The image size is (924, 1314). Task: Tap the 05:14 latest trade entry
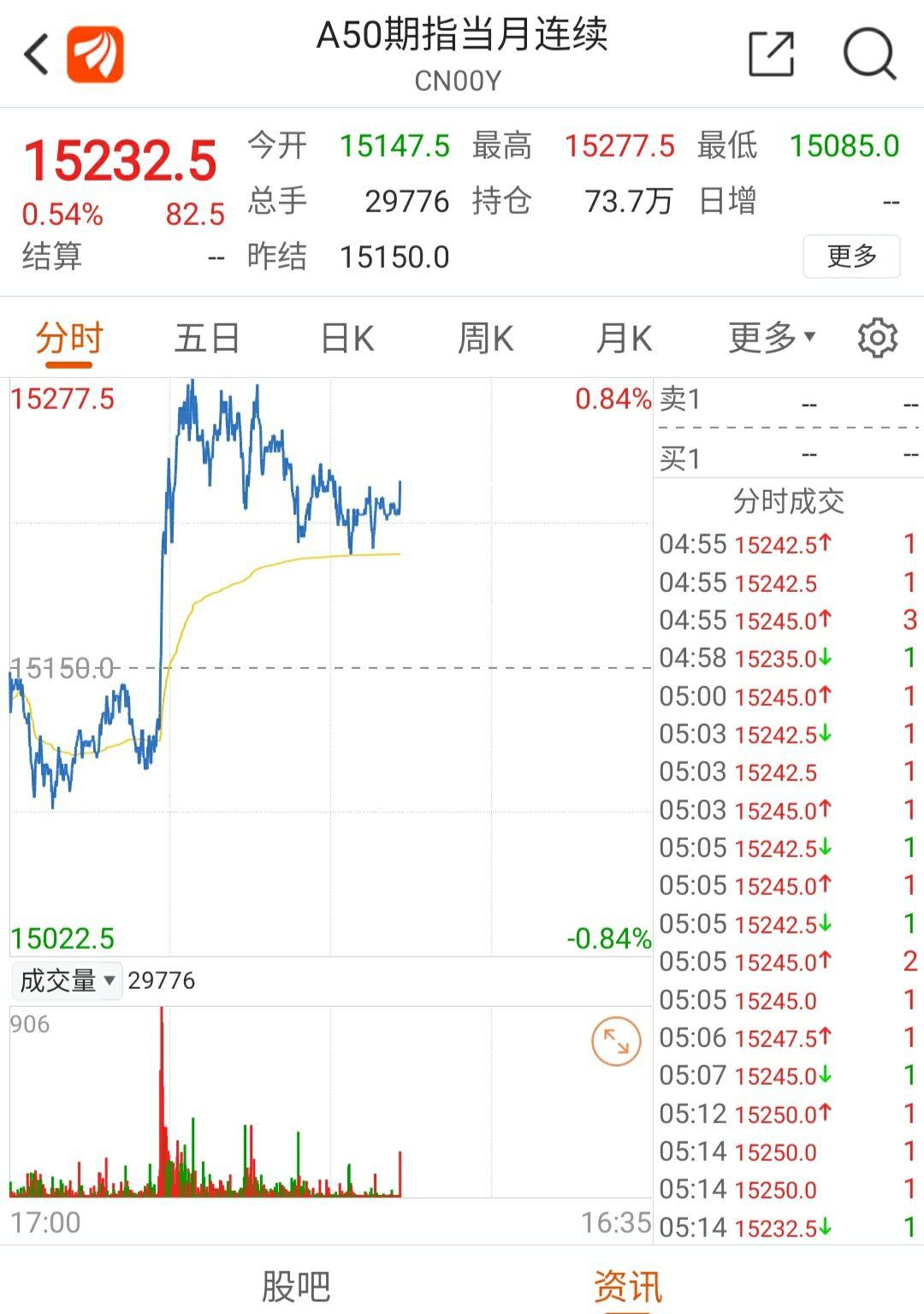click(x=787, y=1228)
